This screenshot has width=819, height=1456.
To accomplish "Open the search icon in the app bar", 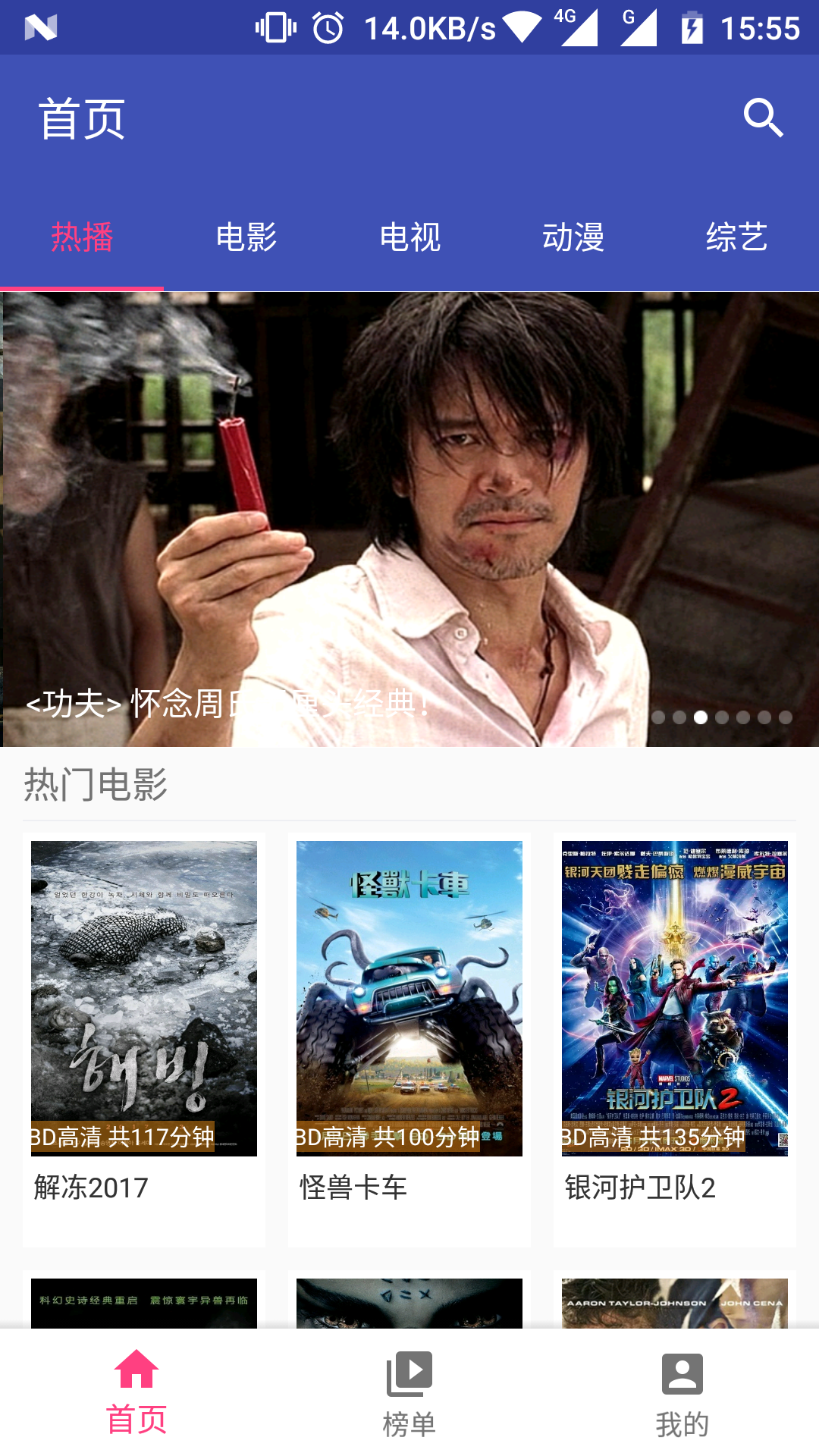I will click(x=763, y=118).
